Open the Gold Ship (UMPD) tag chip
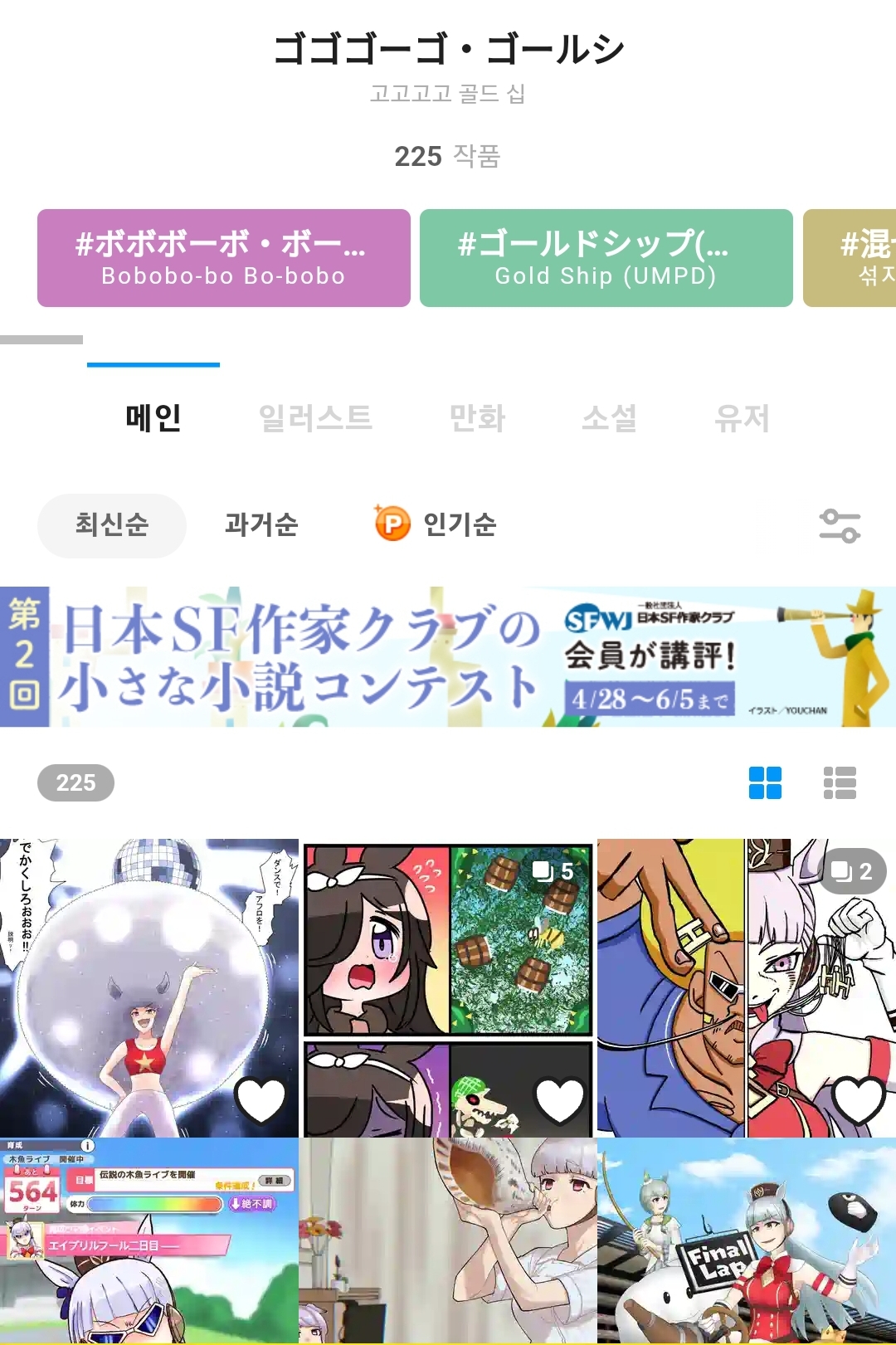Image resolution: width=896 pixels, height=1345 pixels. (x=606, y=258)
